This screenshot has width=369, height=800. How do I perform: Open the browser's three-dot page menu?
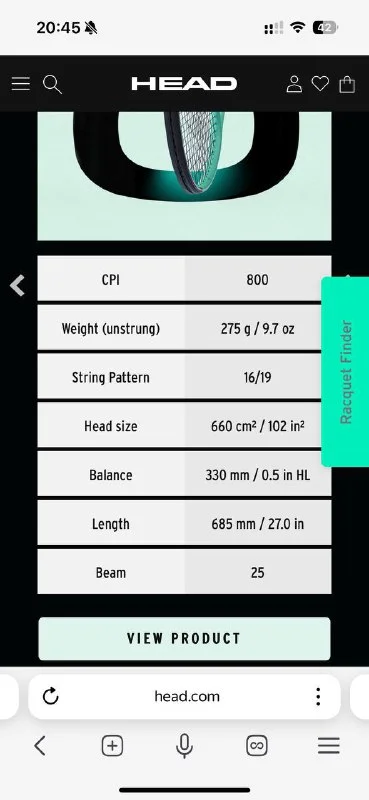point(318,696)
